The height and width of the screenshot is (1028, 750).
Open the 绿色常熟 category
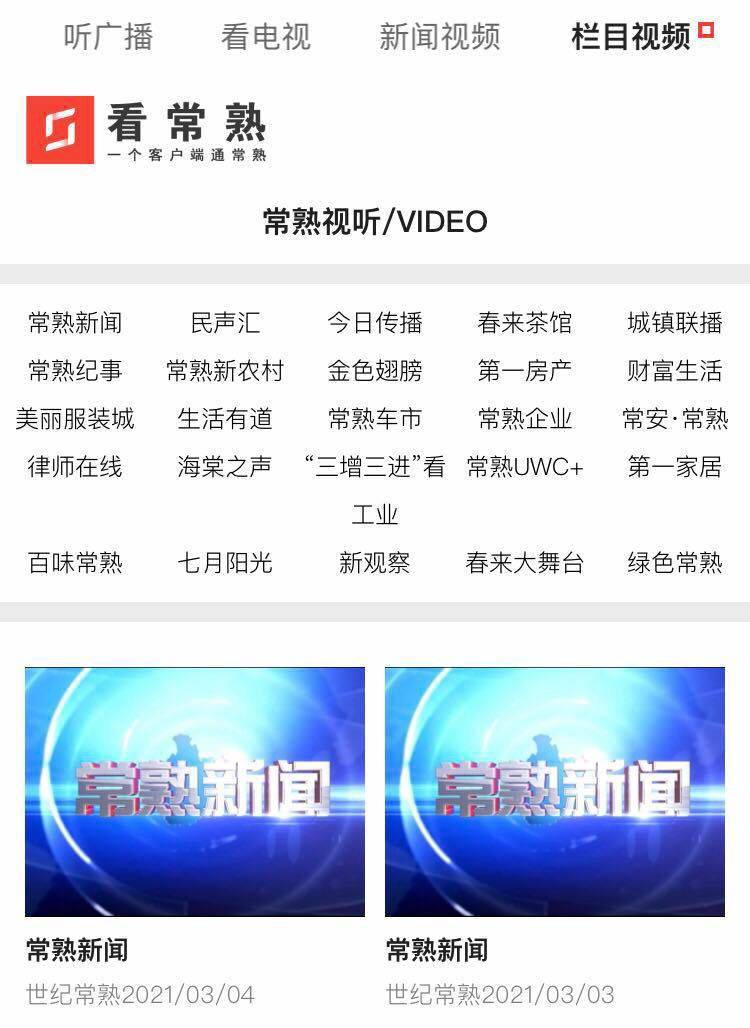pos(675,564)
